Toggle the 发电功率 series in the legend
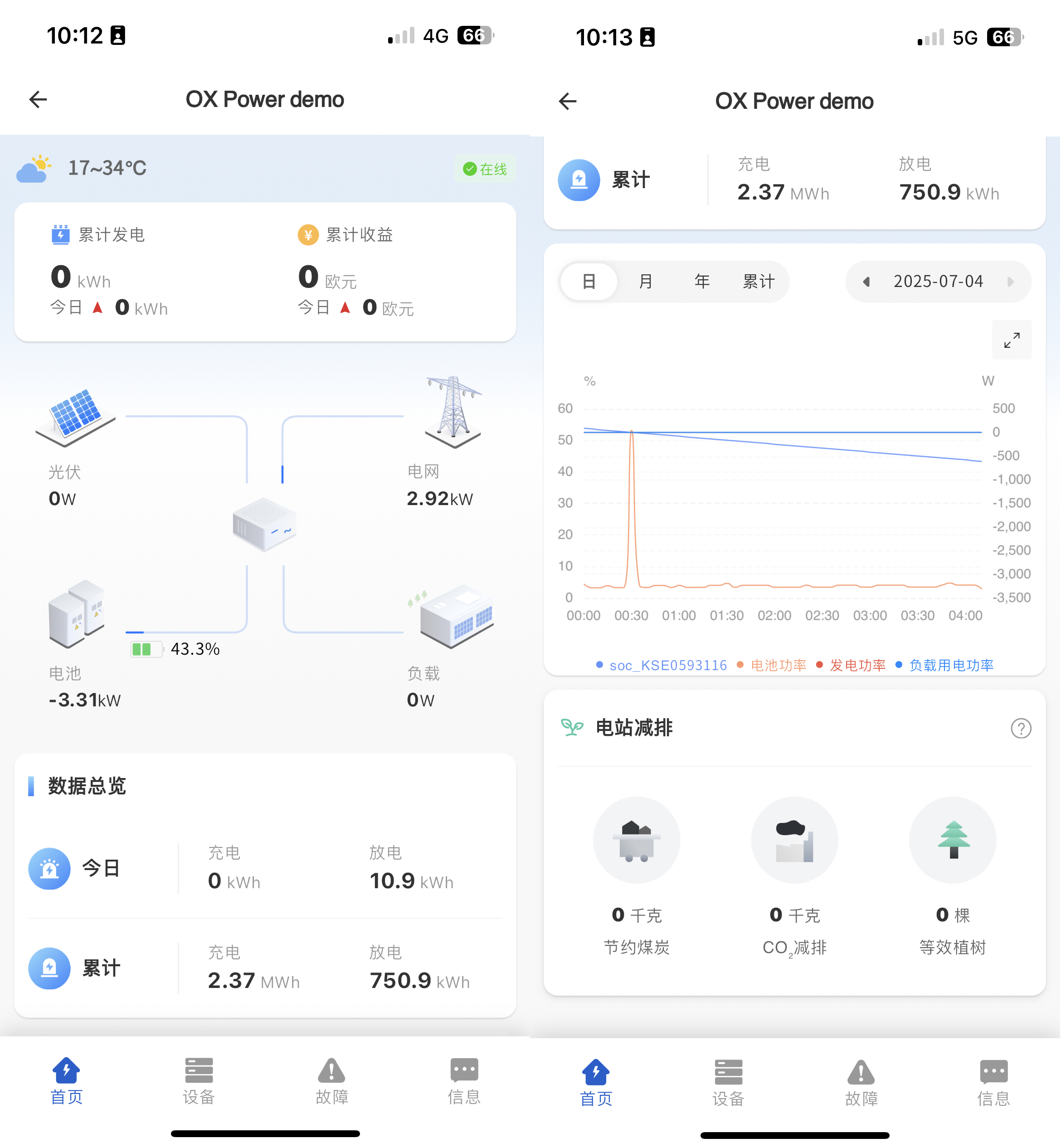This screenshot has width=1061, height=1148. pyautogui.click(x=852, y=665)
